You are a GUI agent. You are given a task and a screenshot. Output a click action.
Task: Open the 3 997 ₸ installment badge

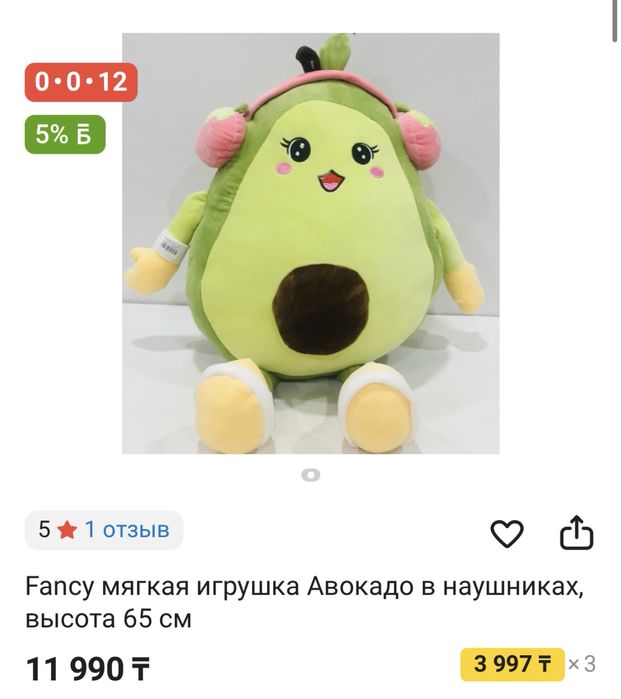click(512, 663)
